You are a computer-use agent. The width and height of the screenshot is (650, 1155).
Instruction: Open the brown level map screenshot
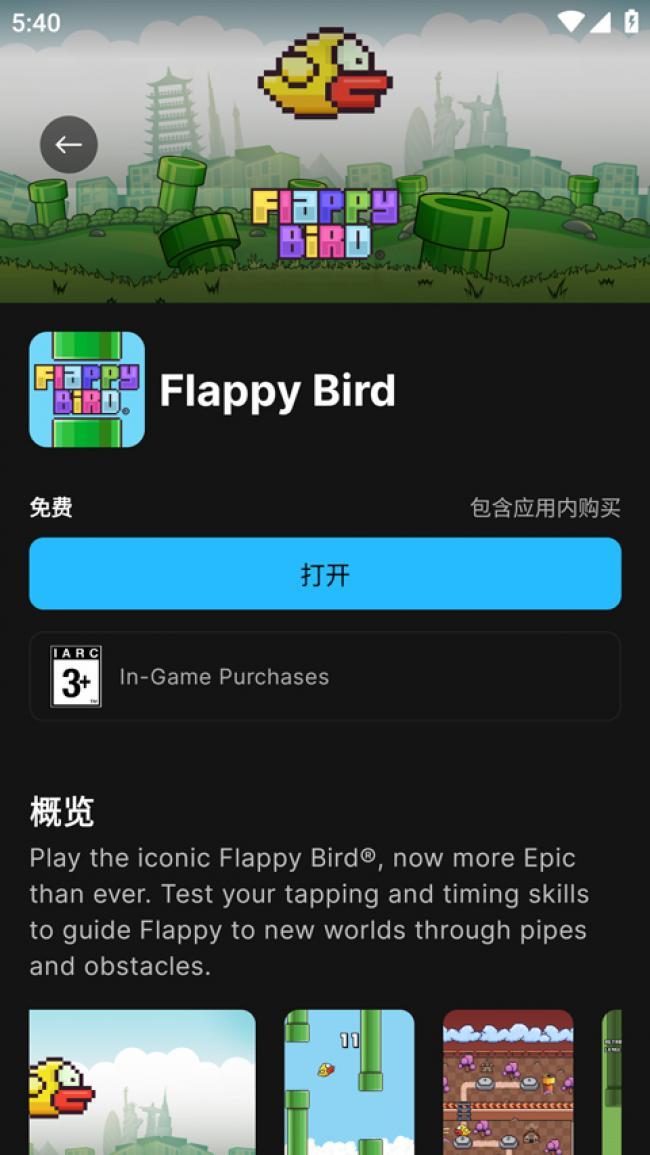tap(508, 1082)
